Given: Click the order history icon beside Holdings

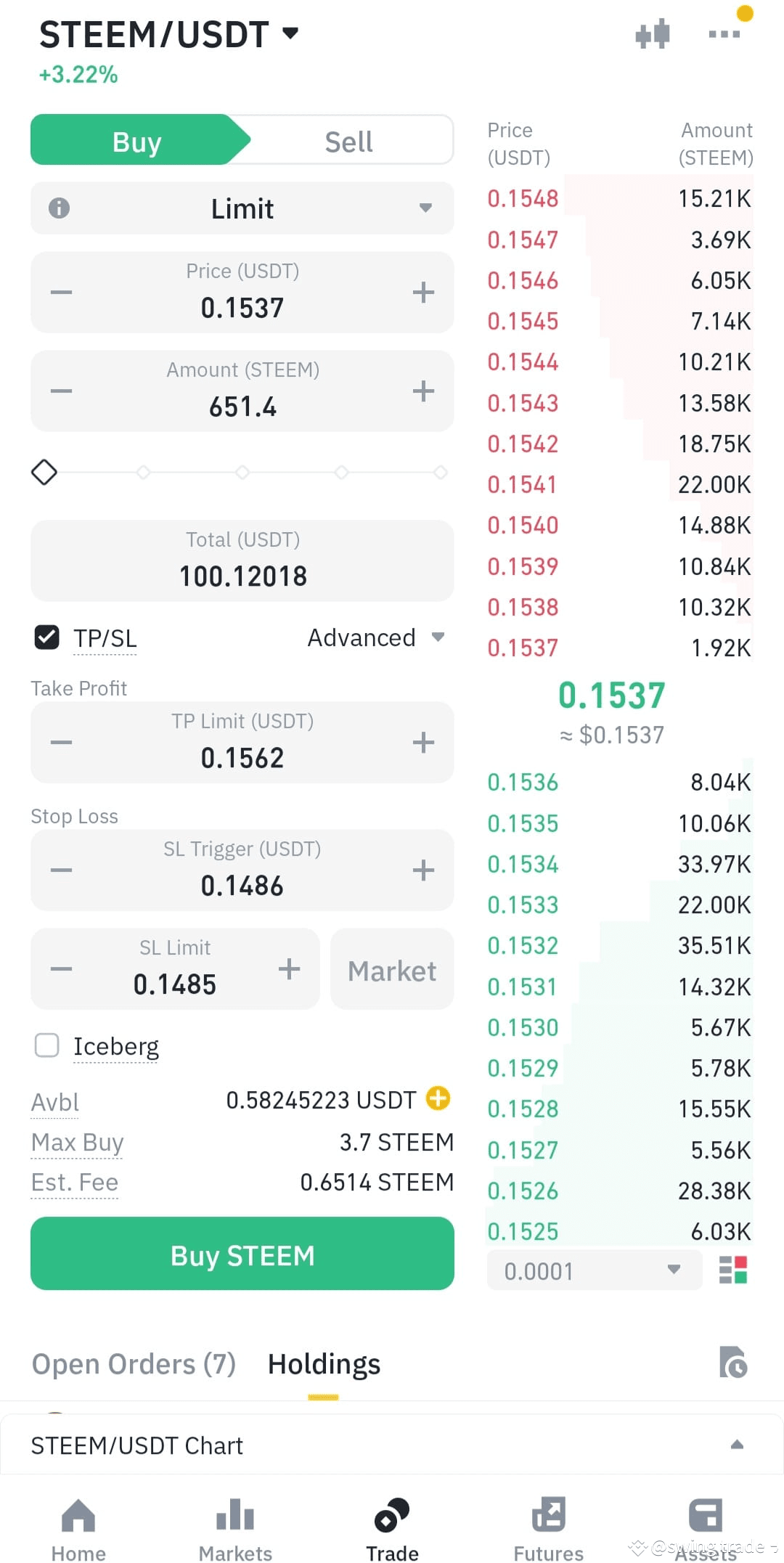Looking at the screenshot, I should point(734,1363).
